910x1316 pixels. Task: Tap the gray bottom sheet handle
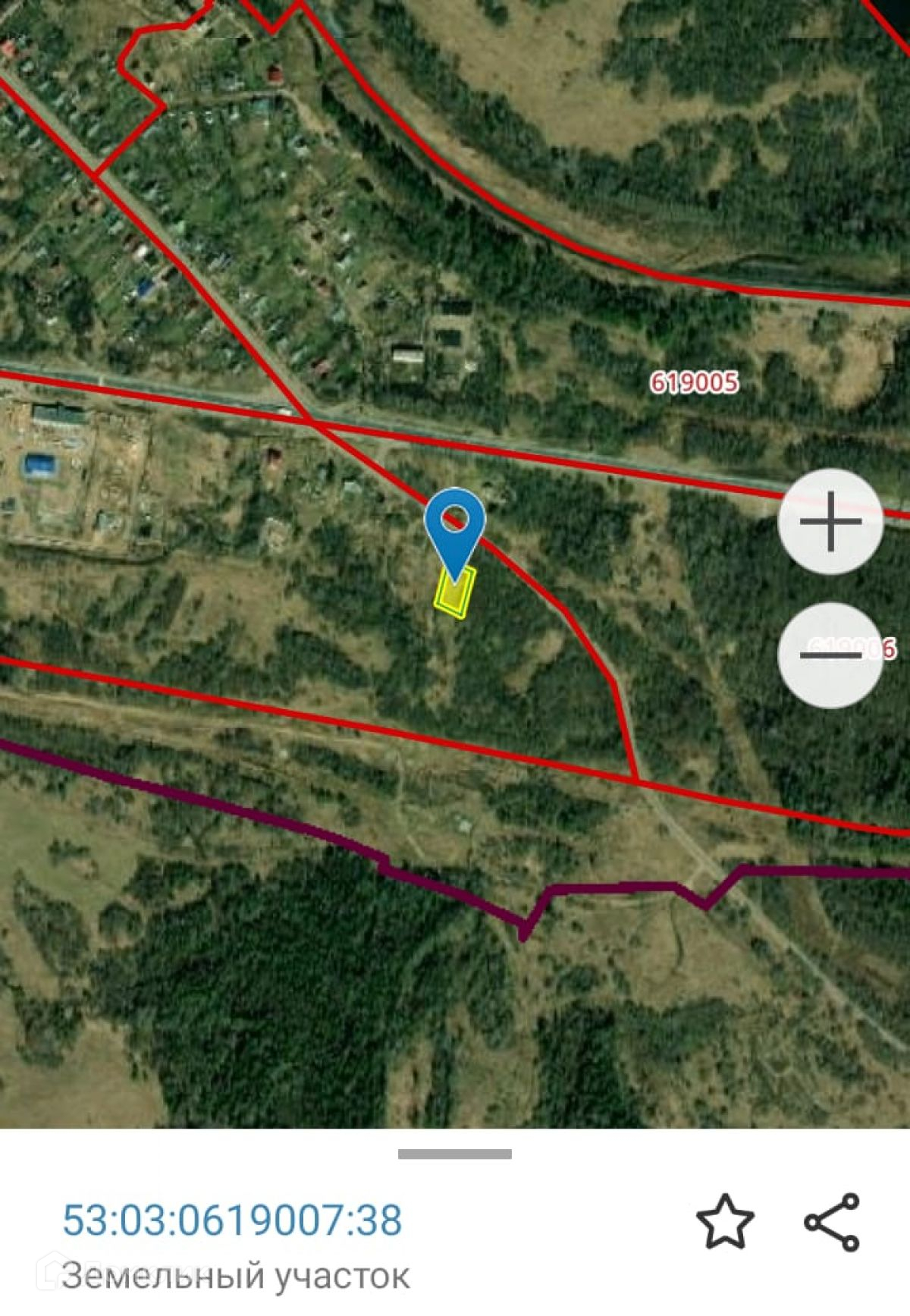(455, 1154)
